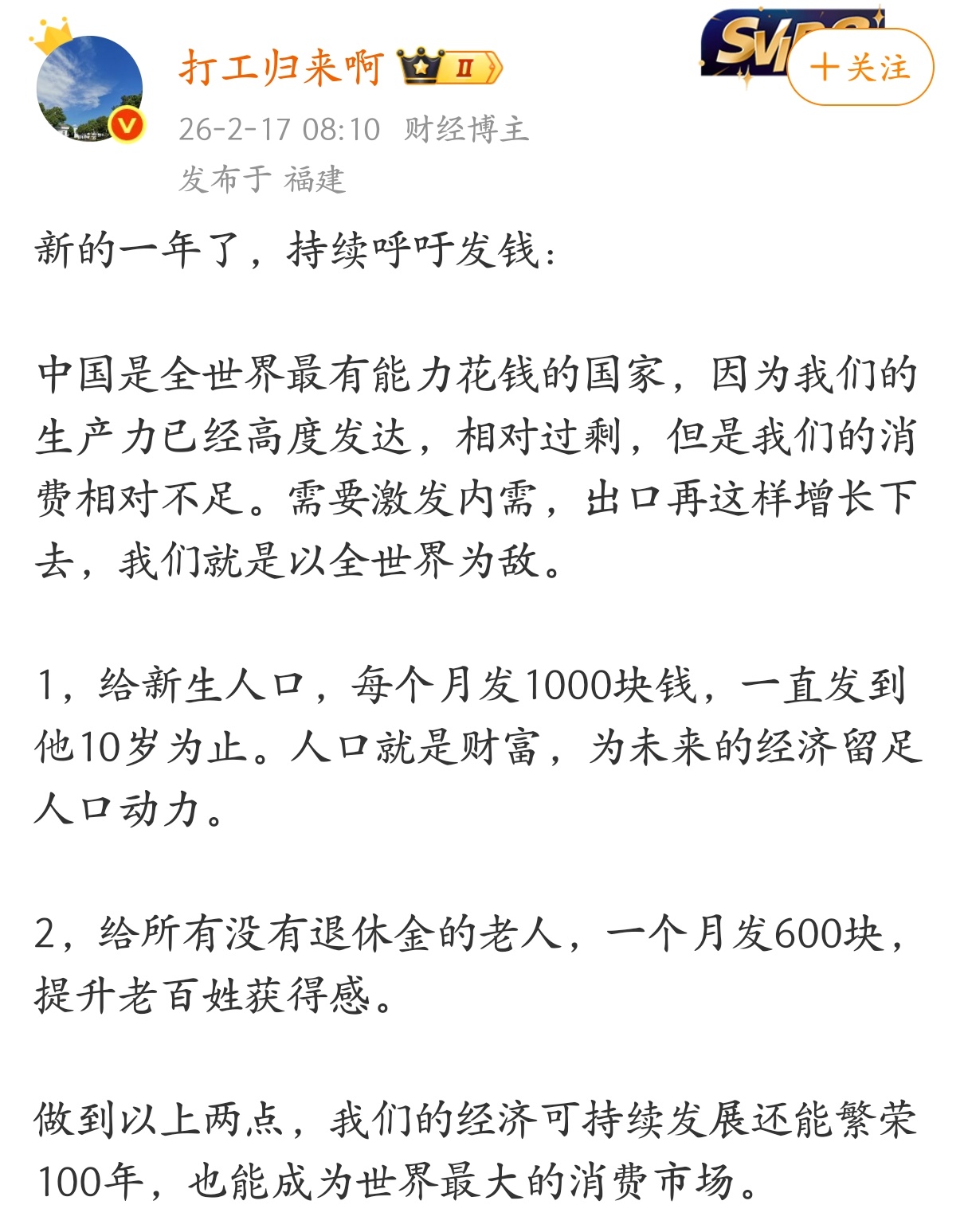Click the V verified badge on avatar
The width and height of the screenshot is (968, 1232).
pos(126,125)
